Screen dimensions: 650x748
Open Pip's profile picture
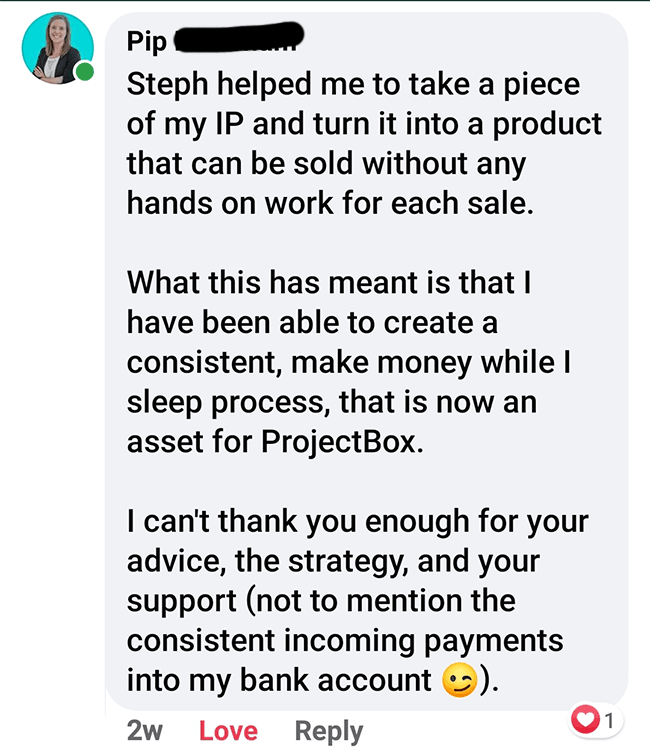58,49
